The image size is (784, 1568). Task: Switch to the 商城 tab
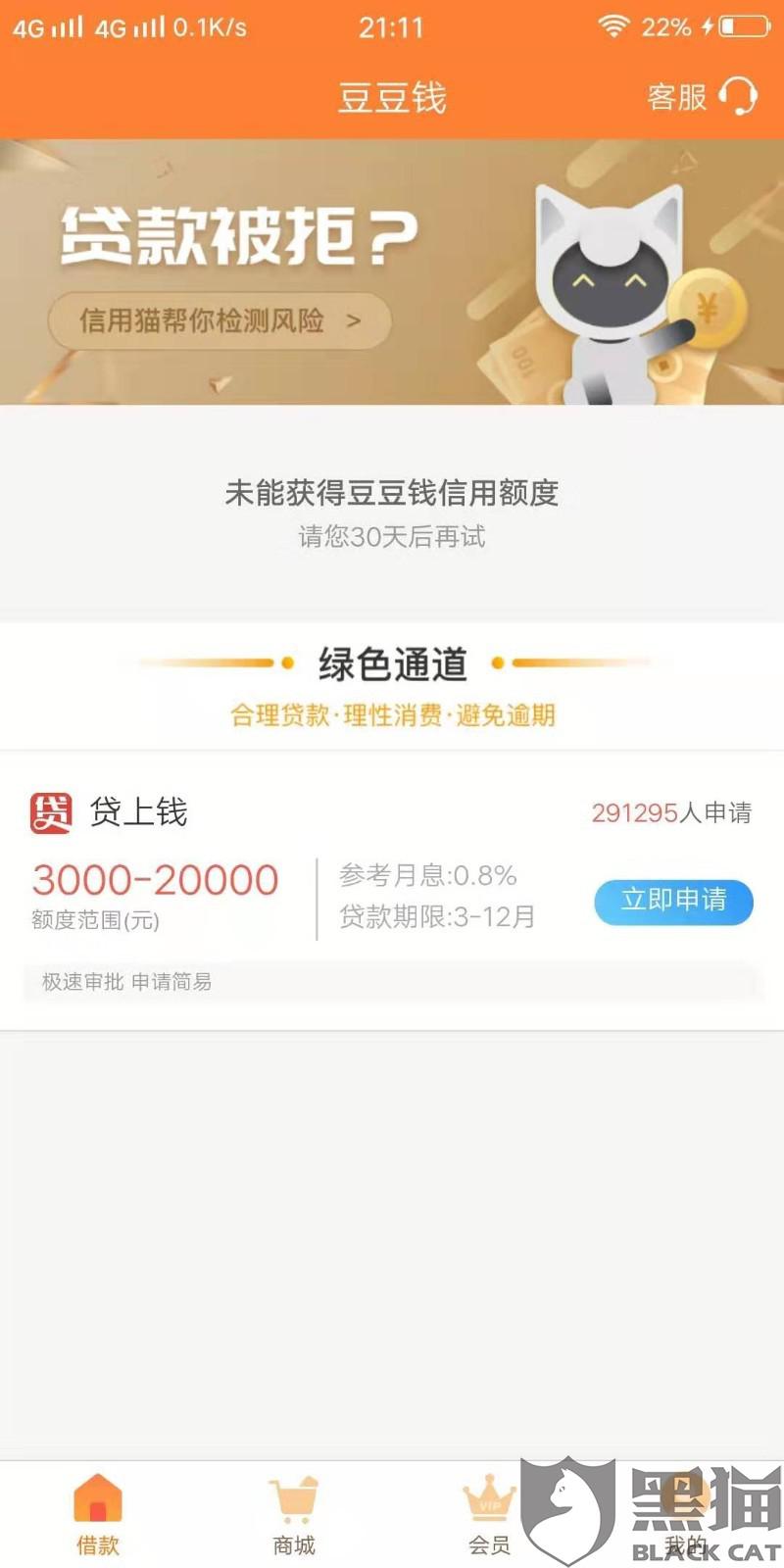click(x=294, y=1515)
